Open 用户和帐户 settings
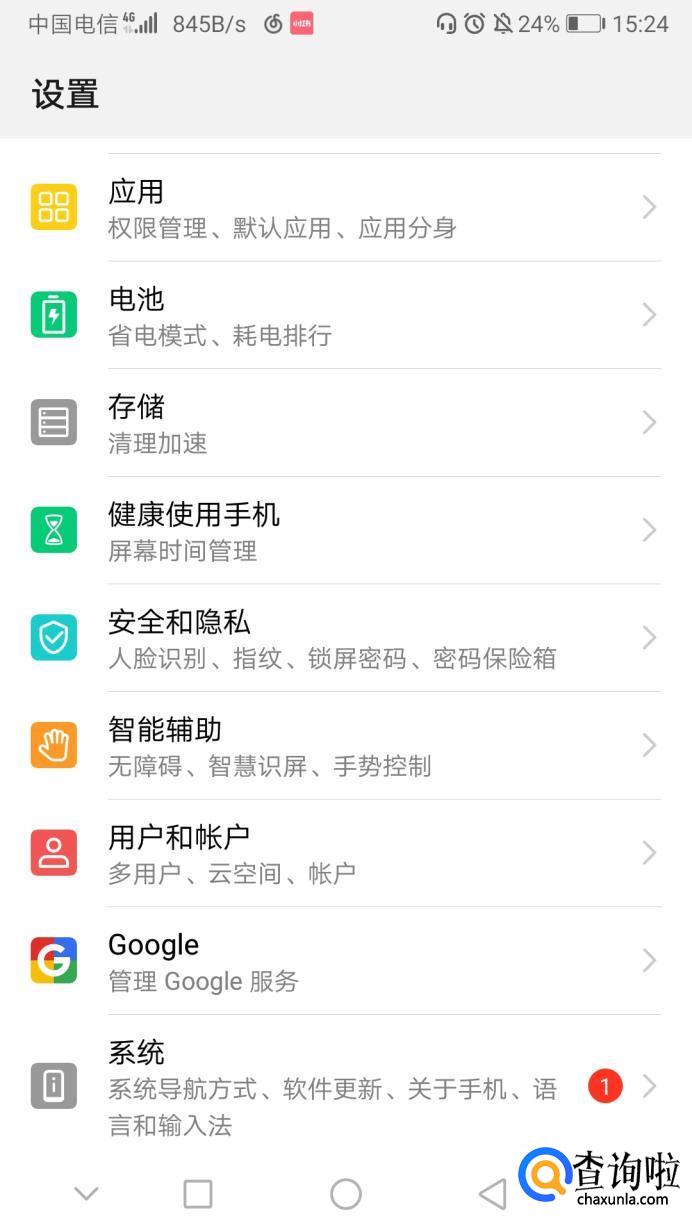This screenshot has width=692, height=1230. (345, 853)
